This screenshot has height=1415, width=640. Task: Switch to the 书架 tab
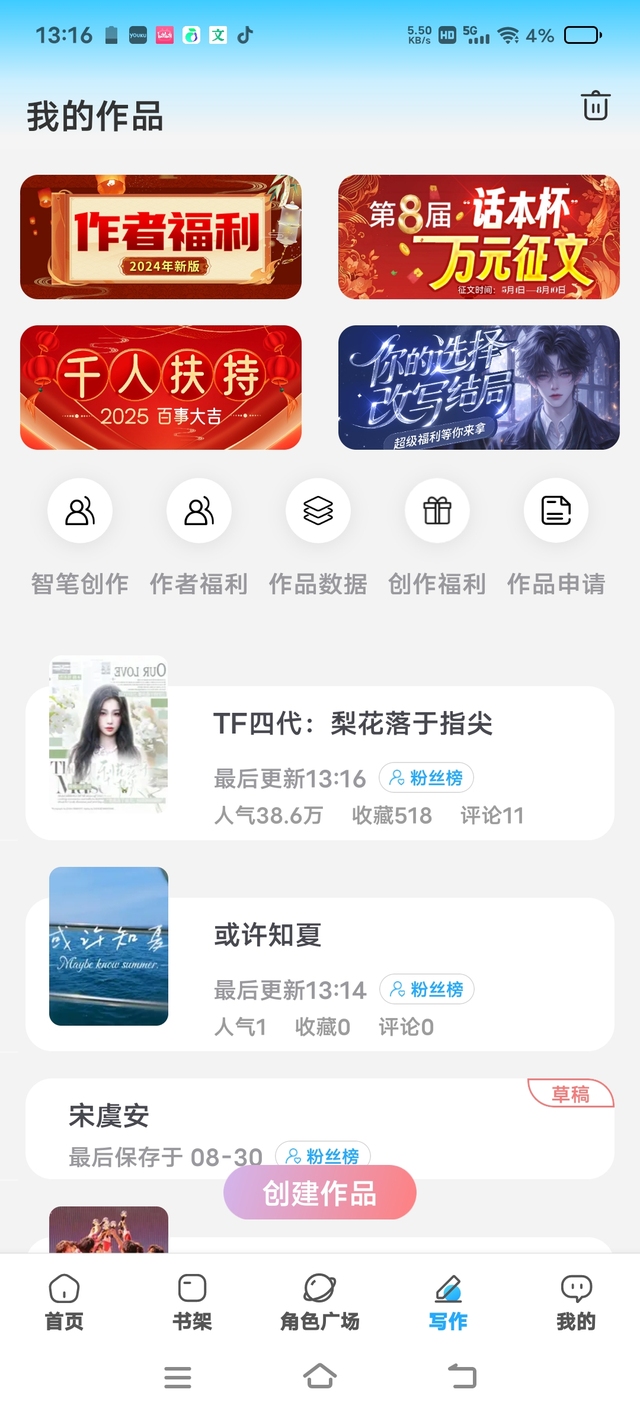tap(192, 1302)
